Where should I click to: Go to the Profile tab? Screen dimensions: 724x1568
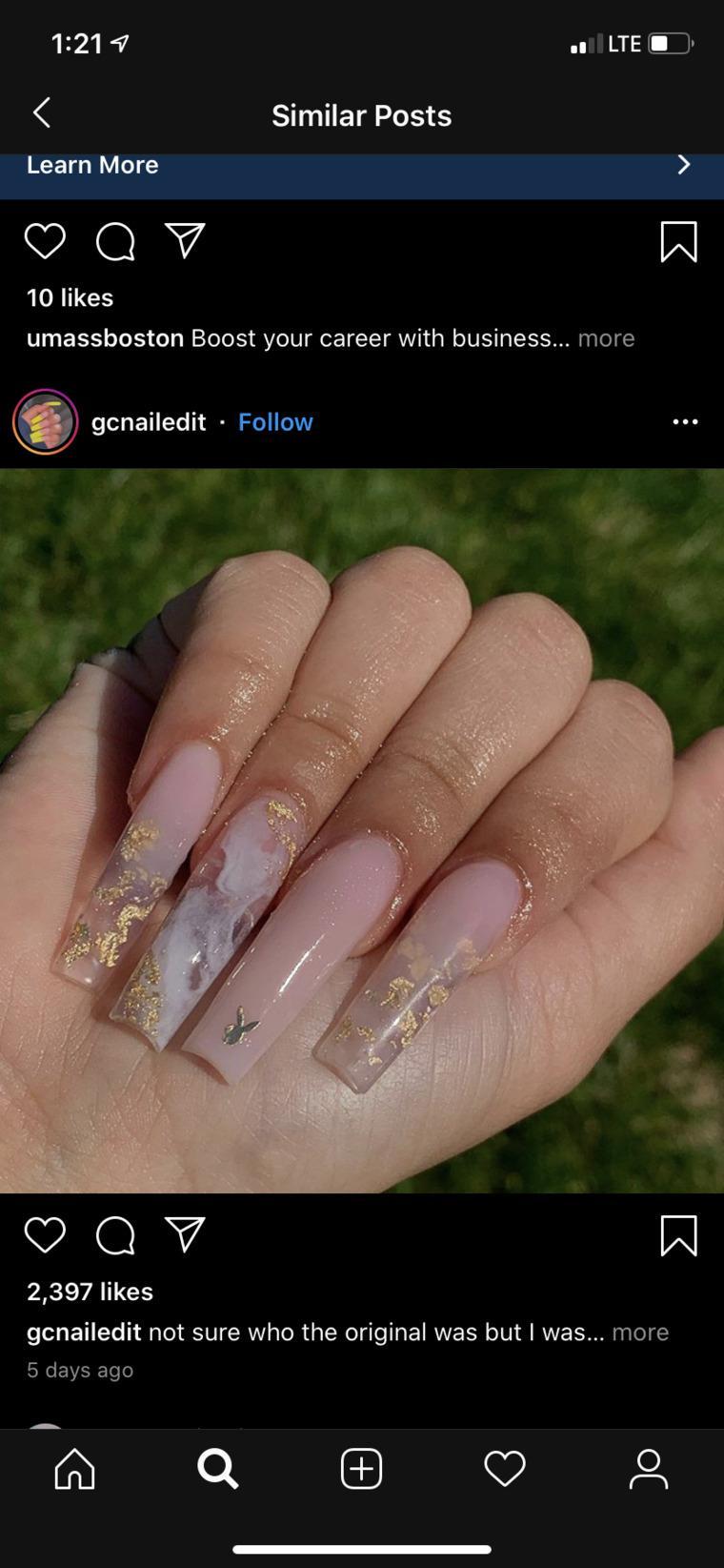click(649, 1469)
